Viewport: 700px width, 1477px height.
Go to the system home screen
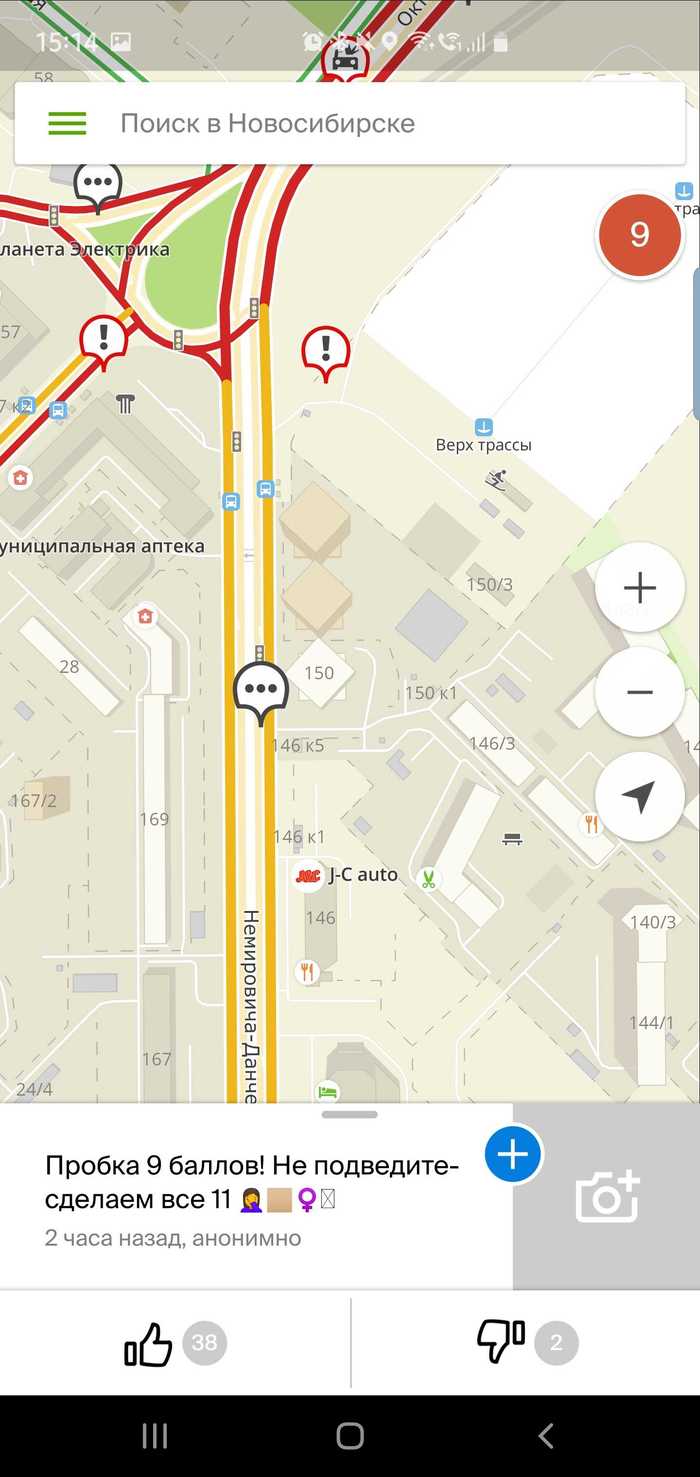350,1436
